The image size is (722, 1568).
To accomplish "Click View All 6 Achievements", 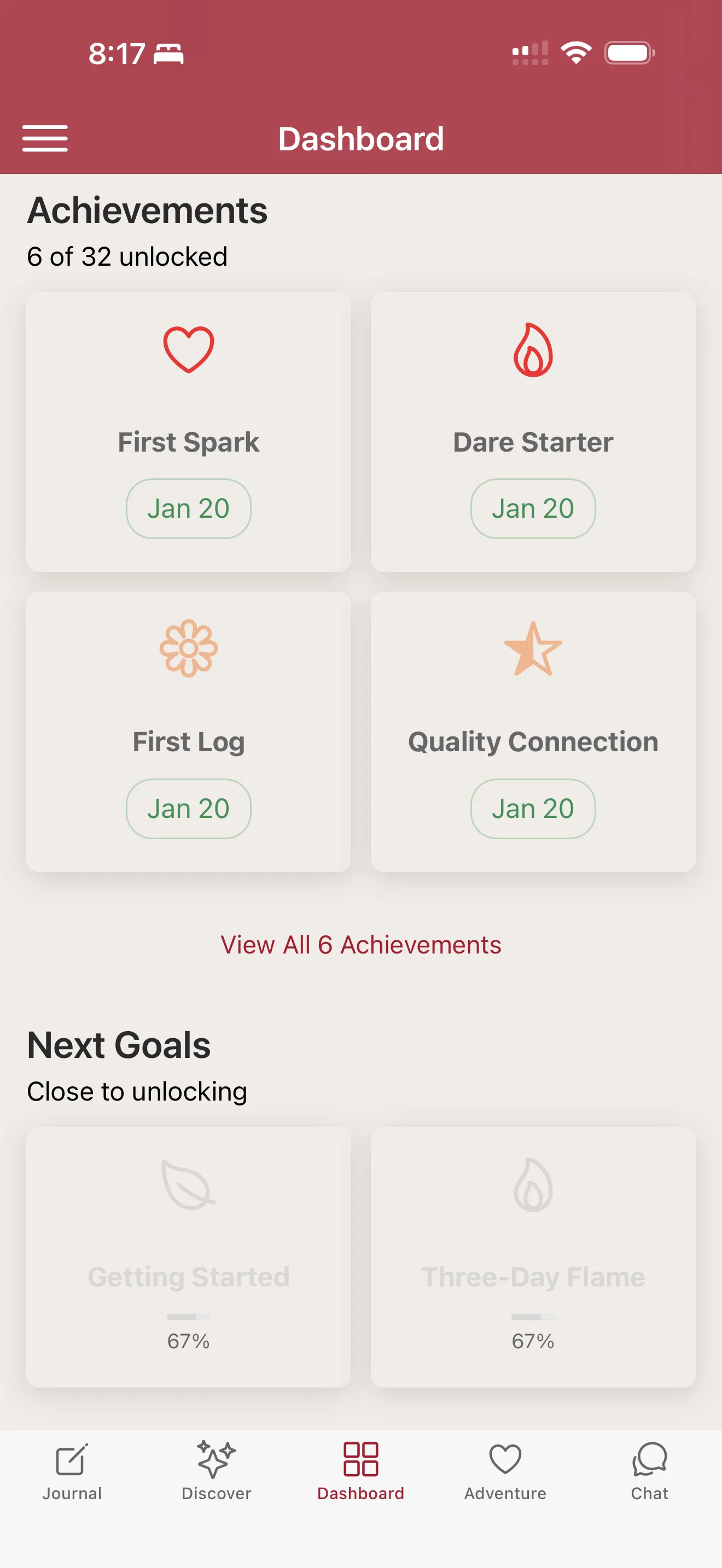I will click(360, 944).
